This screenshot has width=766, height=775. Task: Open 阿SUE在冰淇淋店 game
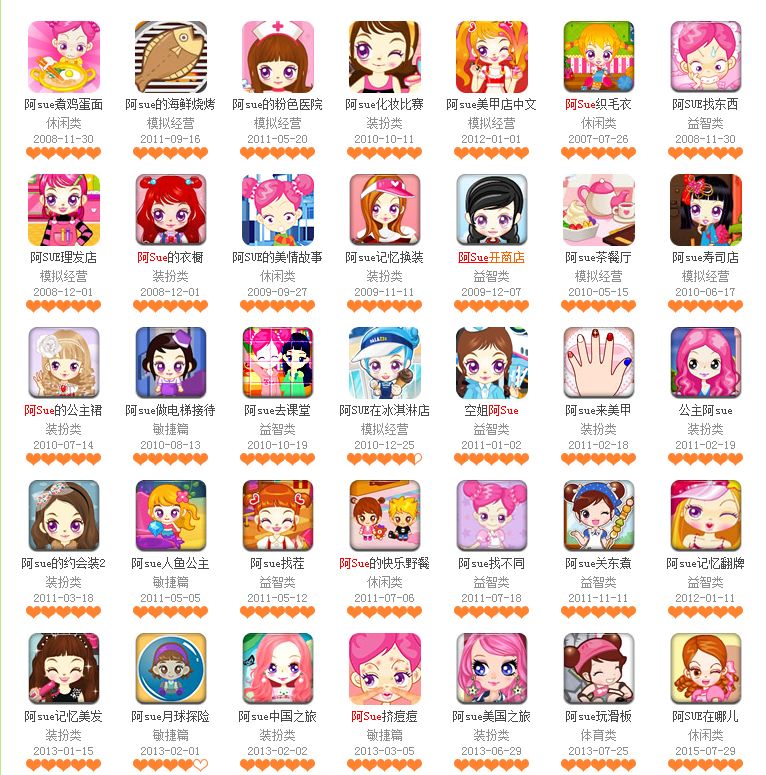(x=385, y=363)
